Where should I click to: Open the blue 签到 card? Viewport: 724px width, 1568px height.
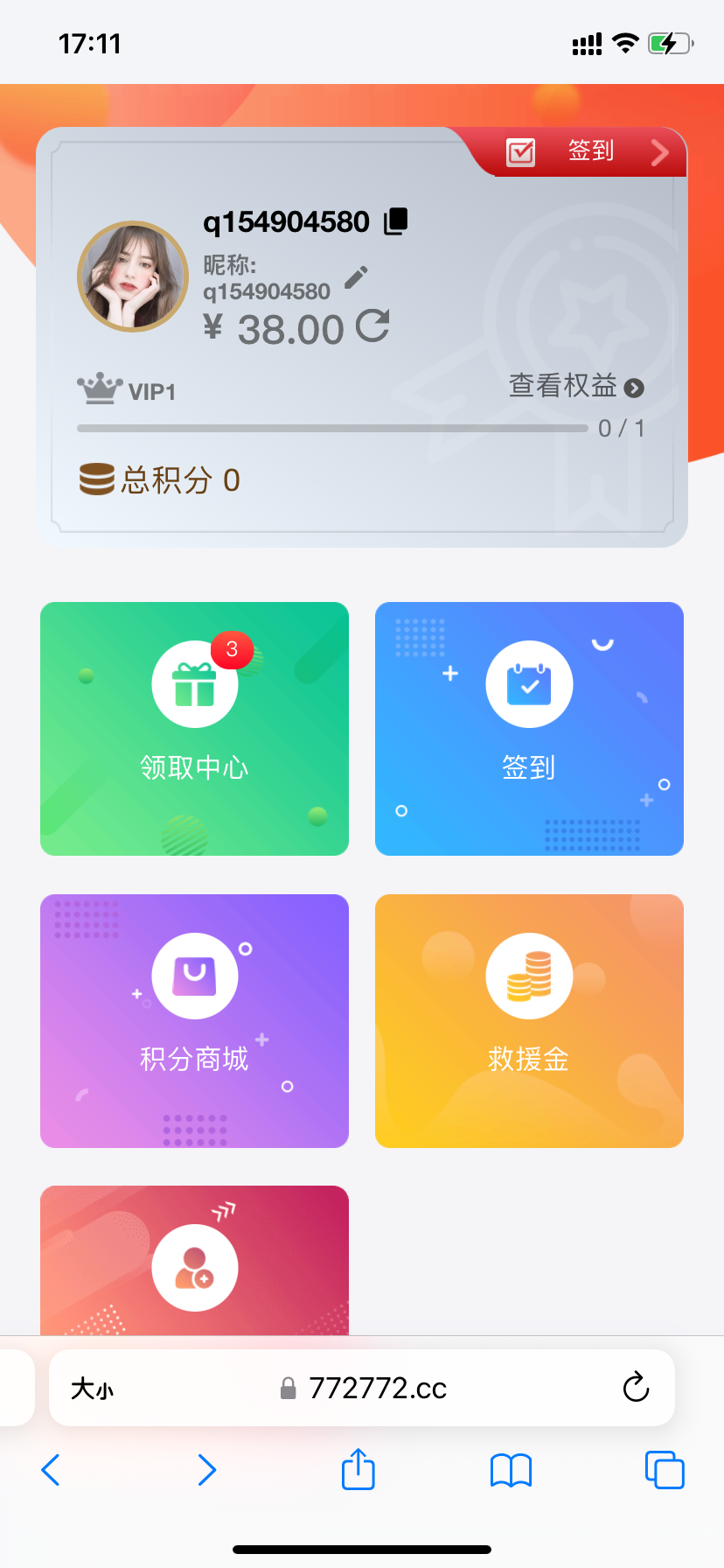pos(529,728)
